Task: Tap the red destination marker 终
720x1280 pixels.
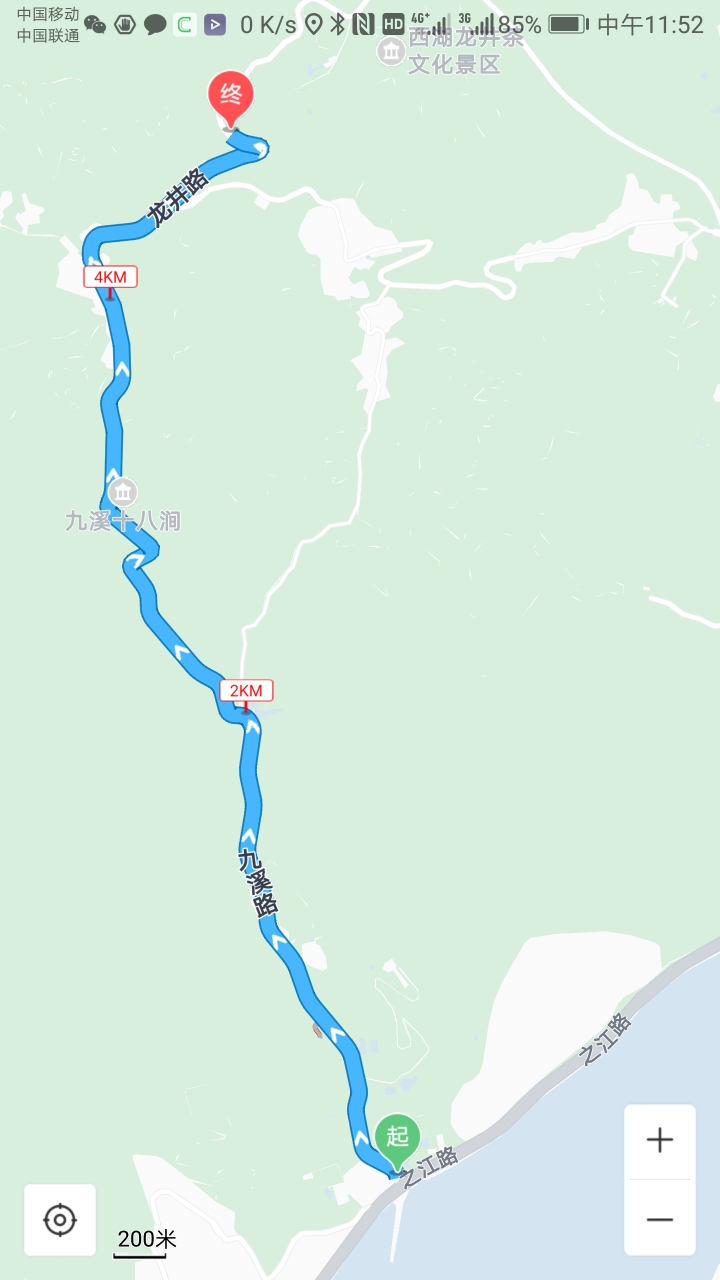Action: [x=231, y=98]
